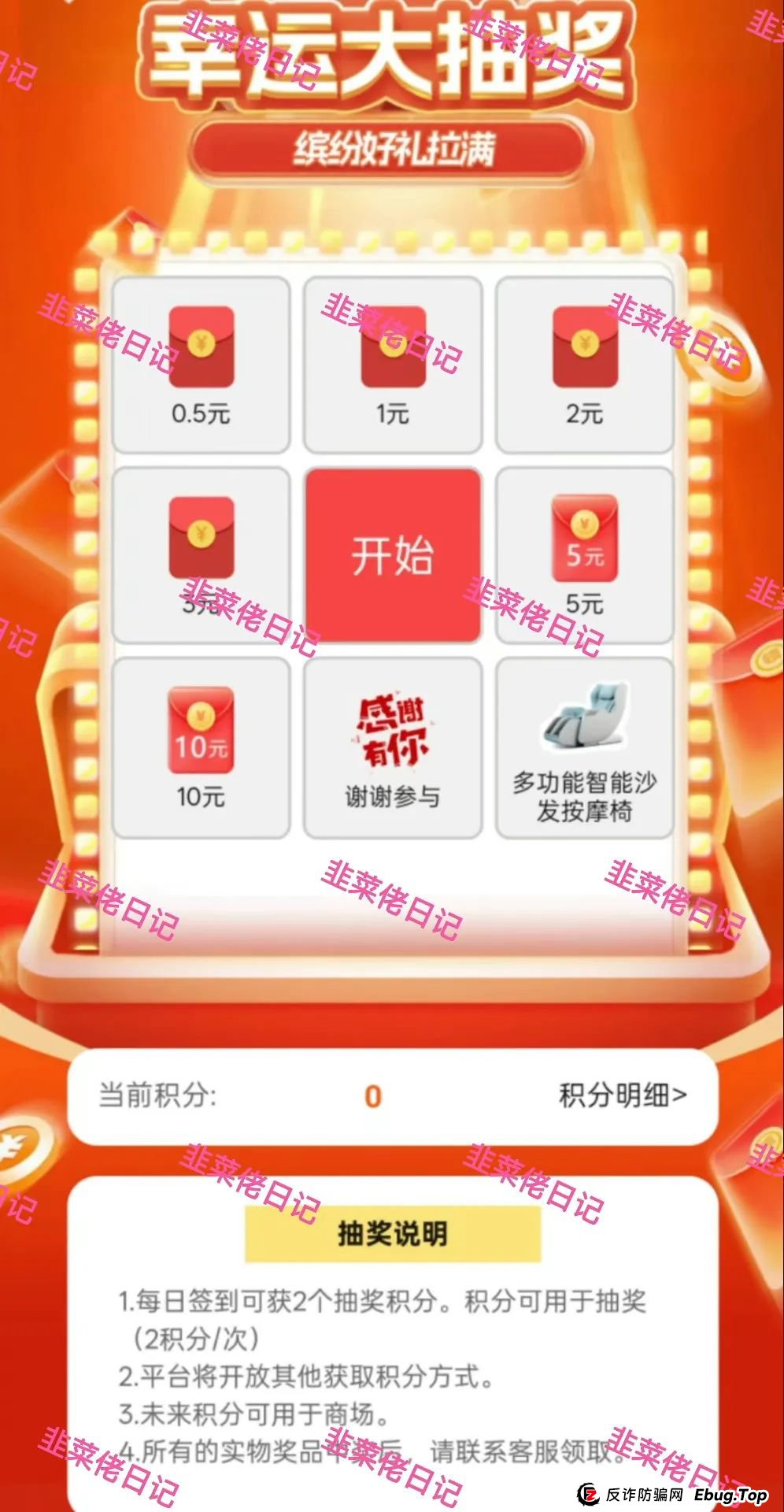Tap the 开始 button to start the draw

[393, 555]
